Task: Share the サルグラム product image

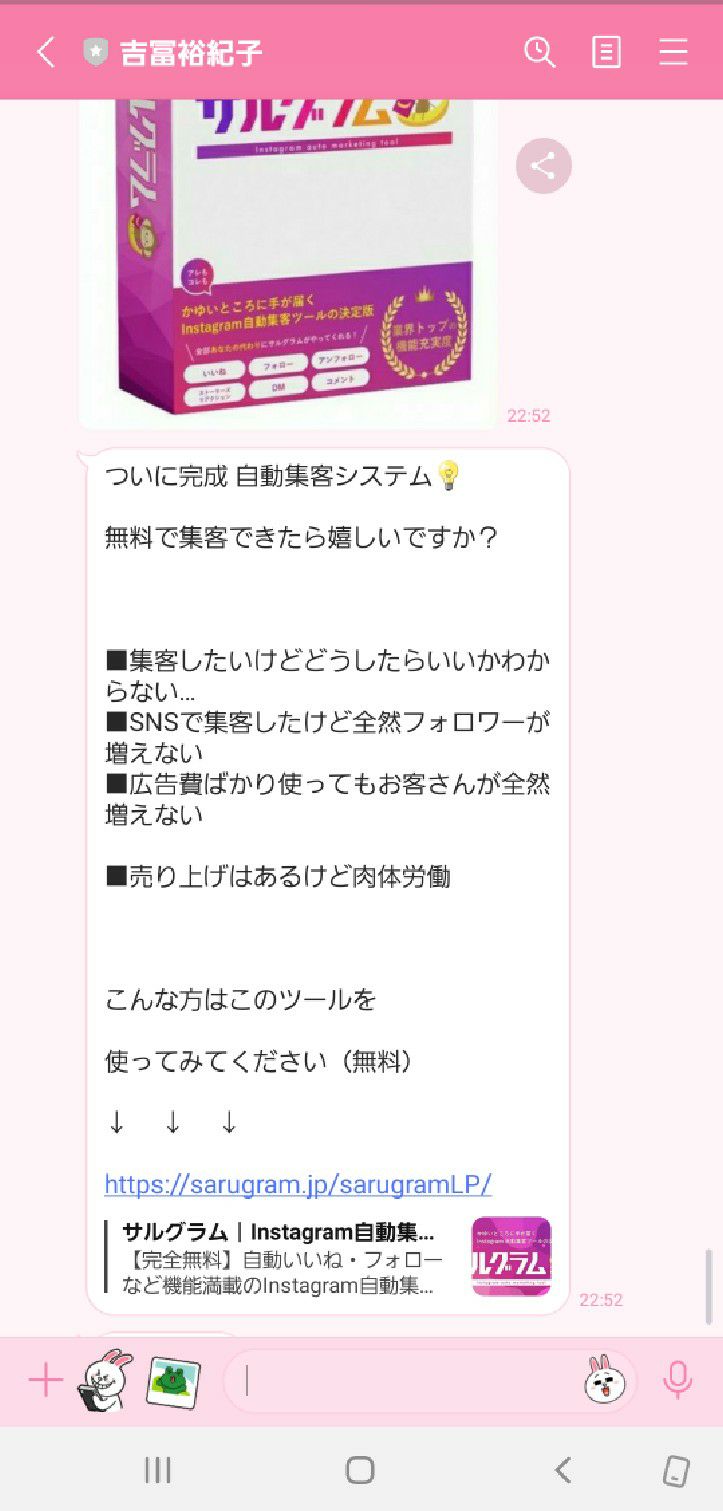Action: tap(543, 166)
